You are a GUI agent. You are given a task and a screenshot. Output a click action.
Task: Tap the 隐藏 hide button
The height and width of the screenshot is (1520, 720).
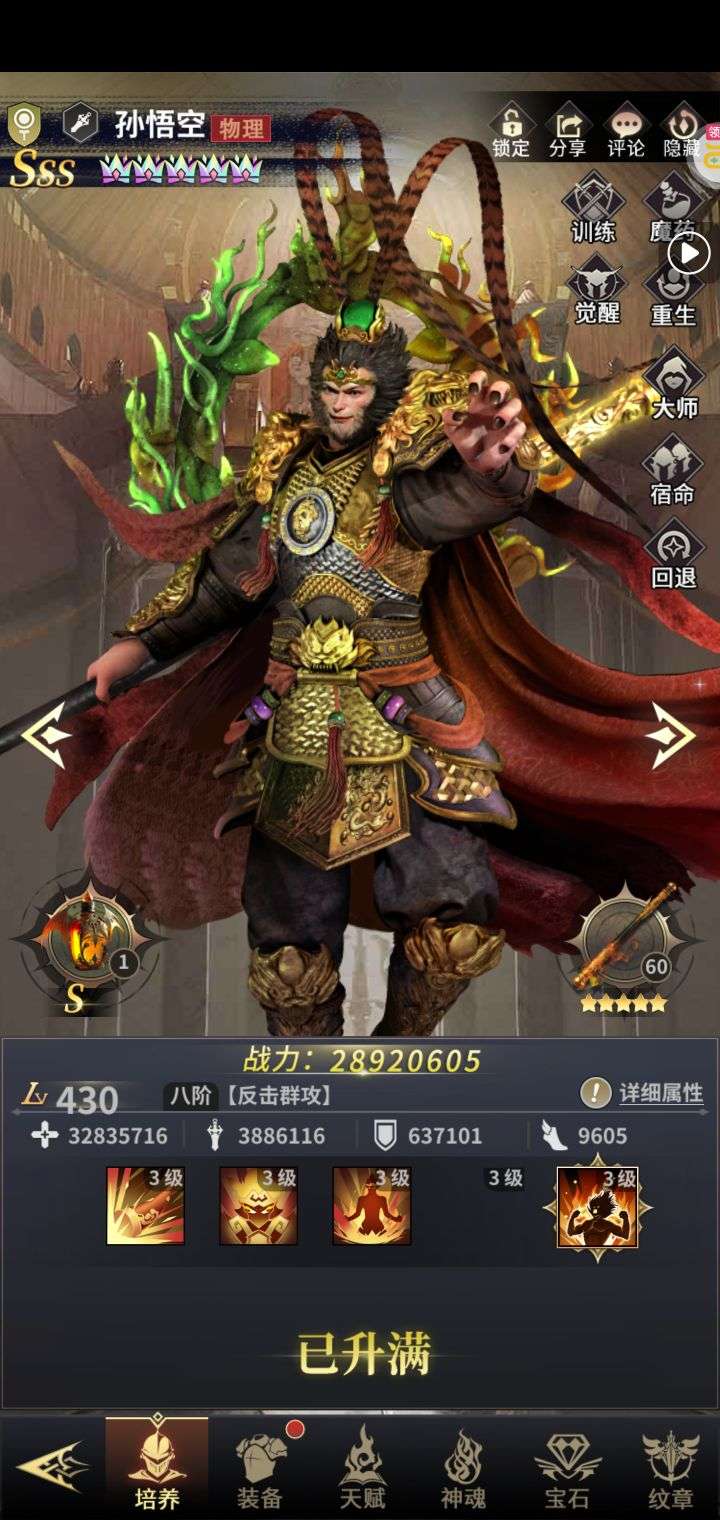[683, 132]
